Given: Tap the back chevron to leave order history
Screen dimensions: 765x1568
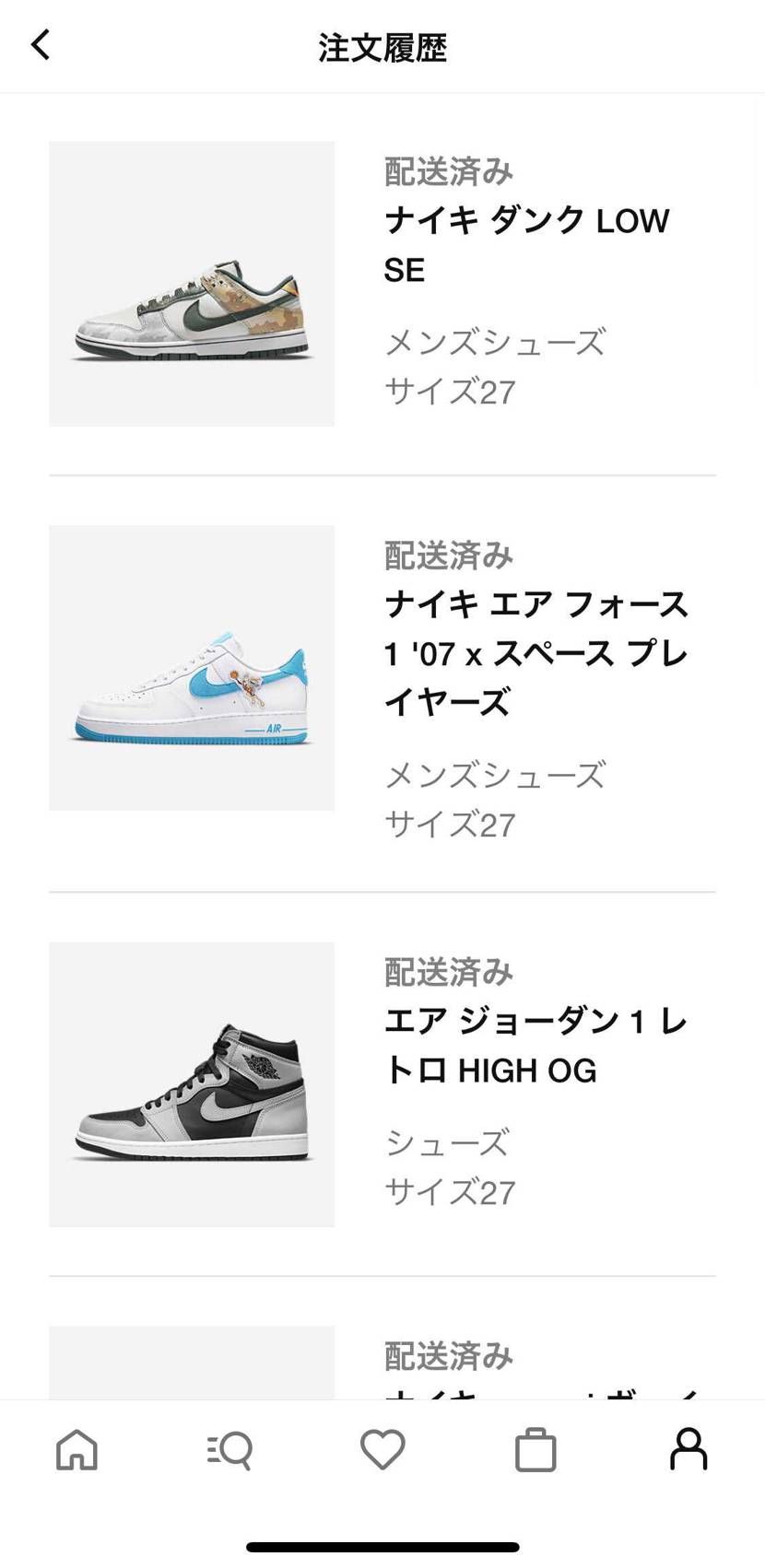Looking at the screenshot, I should tap(41, 43).
